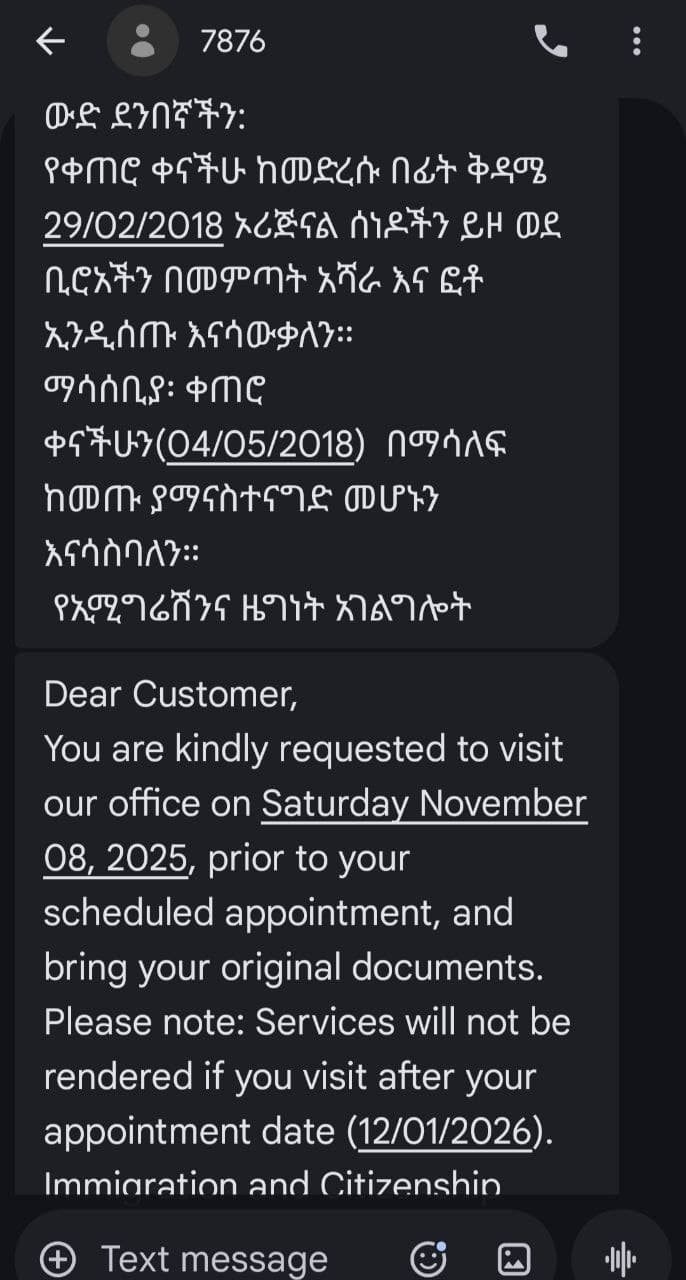Tap the underlined date 29/02/2018
686x1280 pixels.
coord(133,226)
